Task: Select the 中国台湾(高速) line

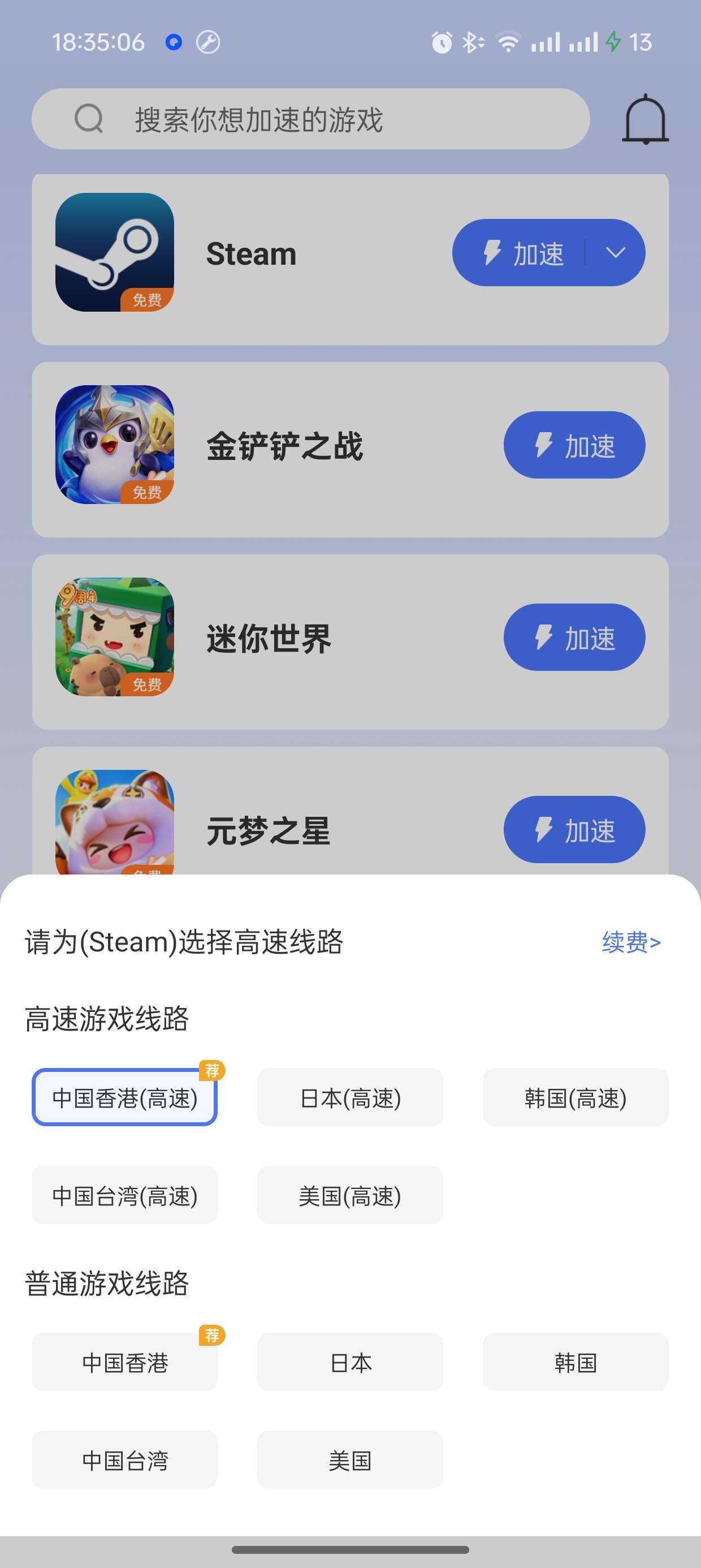Action: click(125, 1195)
